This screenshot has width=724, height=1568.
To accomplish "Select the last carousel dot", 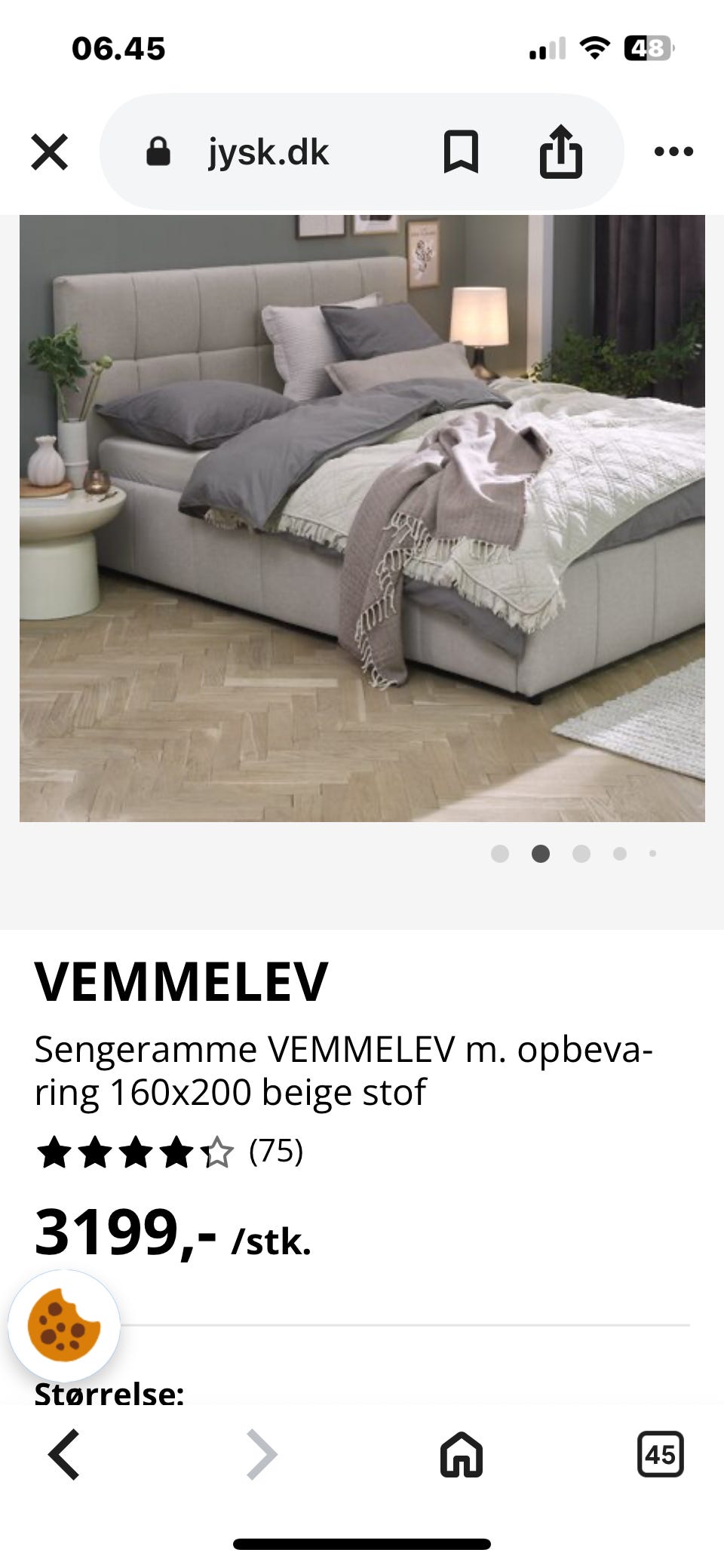I will pyautogui.click(x=652, y=853).
